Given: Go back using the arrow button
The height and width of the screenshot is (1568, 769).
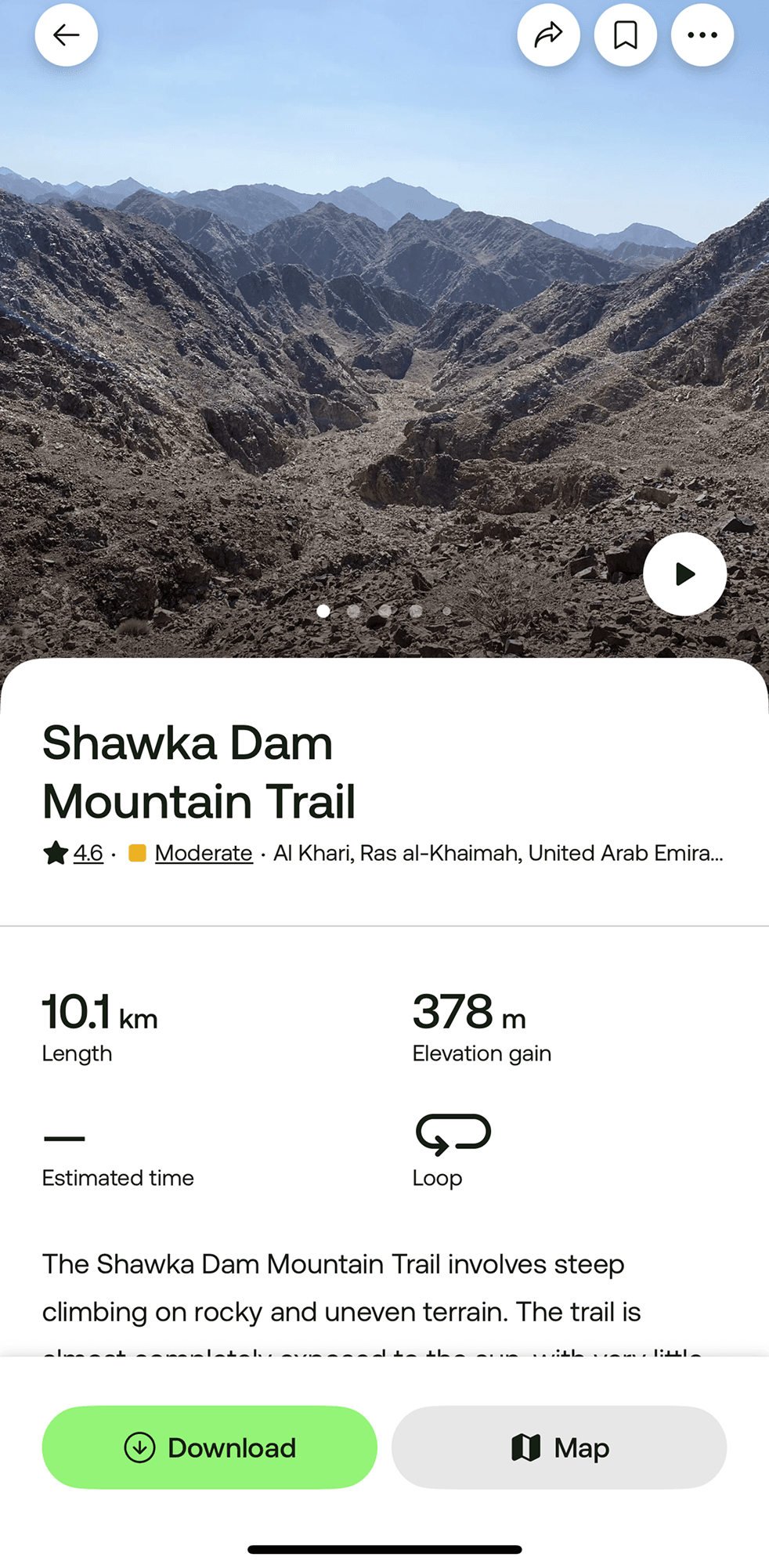Looking at the screenshot, I should pyautogui.click(x=67, y=35).
